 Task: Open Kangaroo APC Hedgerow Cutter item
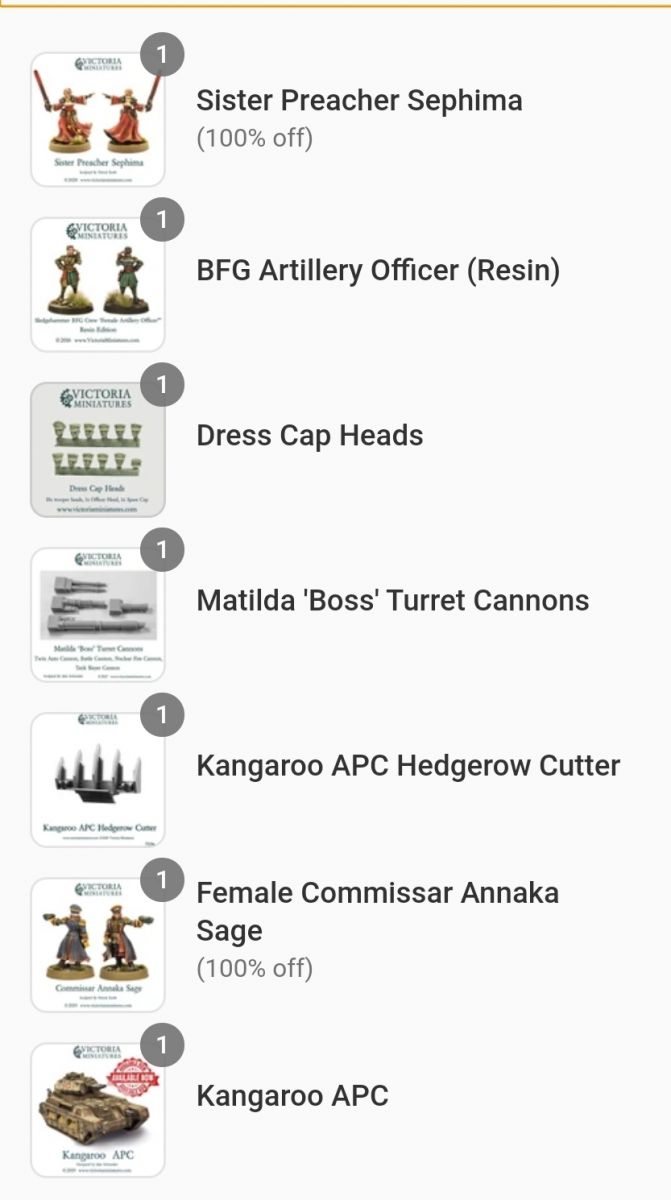coord(408,766)
